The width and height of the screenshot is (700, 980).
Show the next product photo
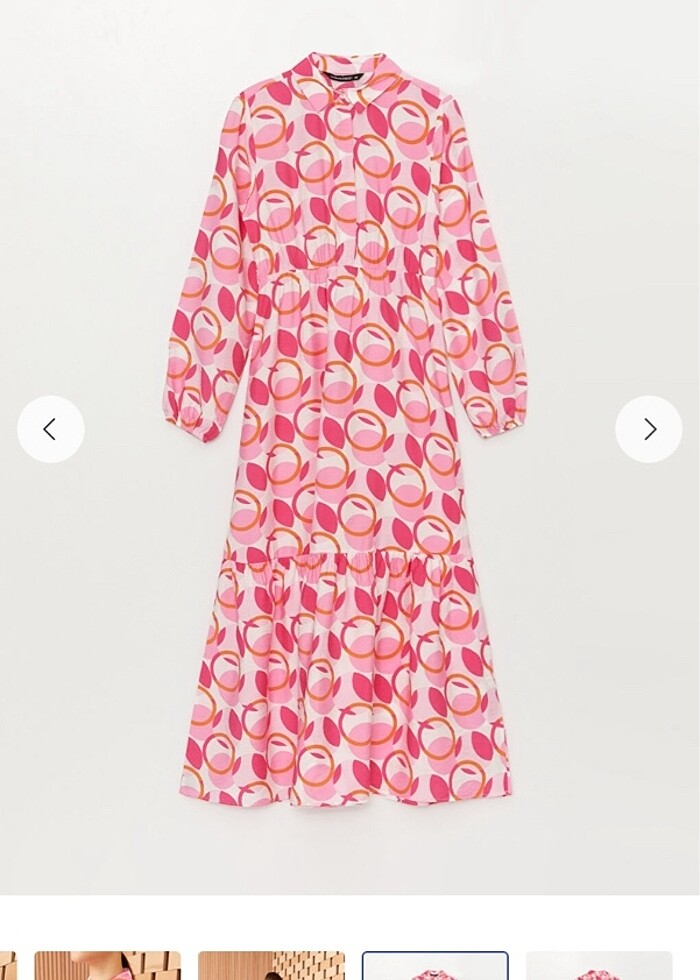[x=649, y=429]
